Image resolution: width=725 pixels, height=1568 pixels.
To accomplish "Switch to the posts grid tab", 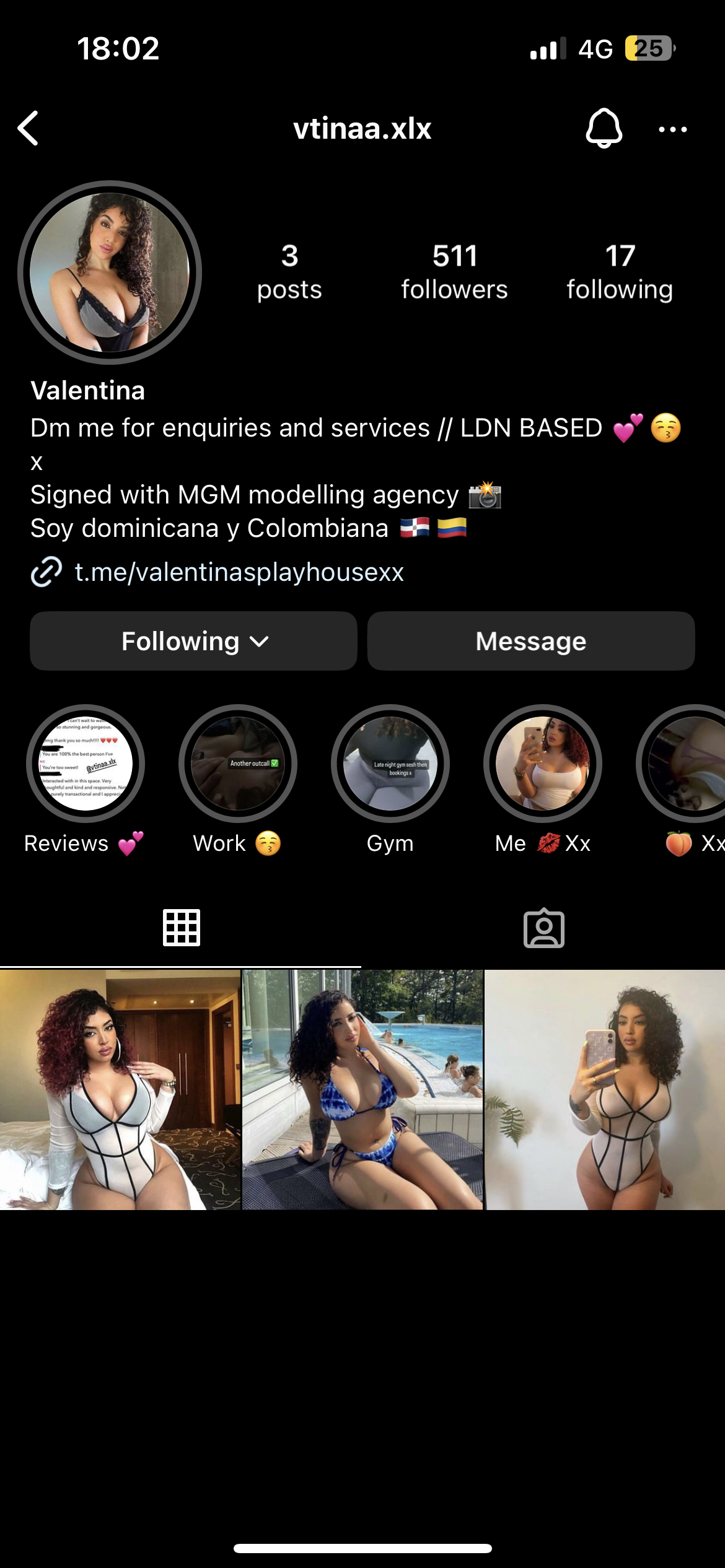I will (181, 928).
